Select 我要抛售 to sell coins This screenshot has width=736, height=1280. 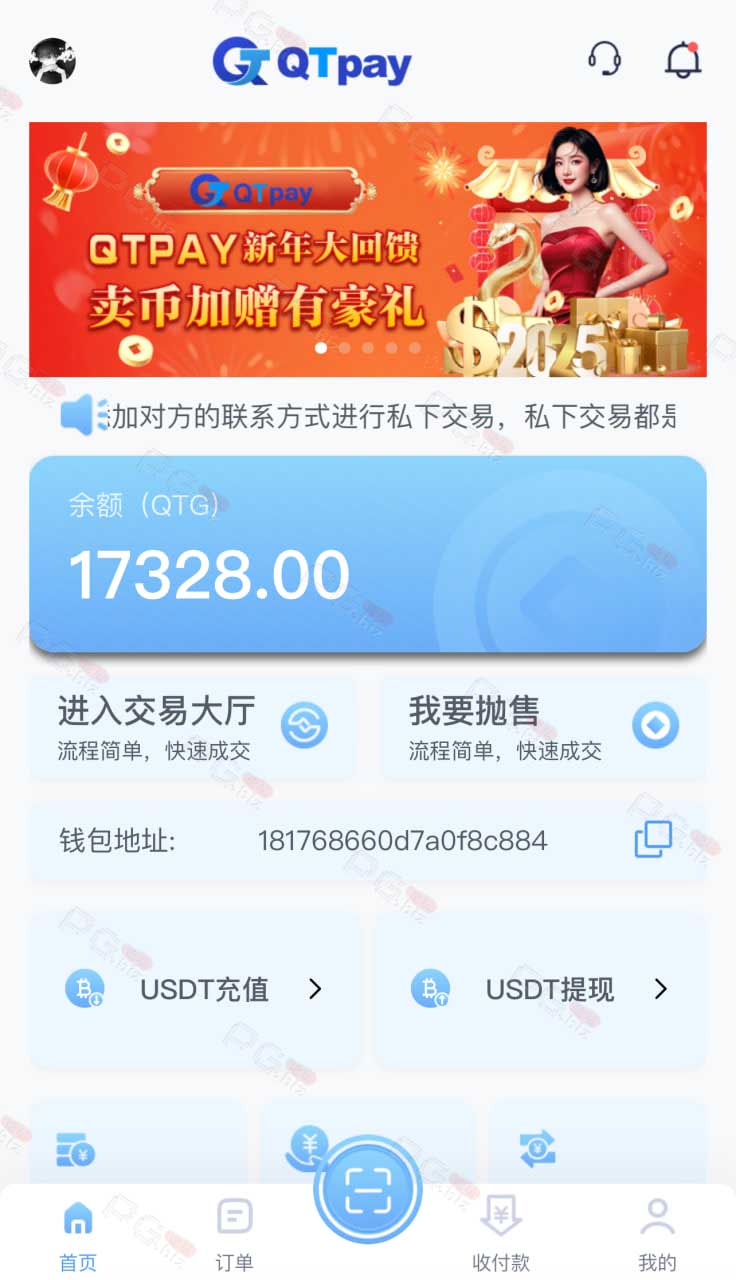pos(544,727)
